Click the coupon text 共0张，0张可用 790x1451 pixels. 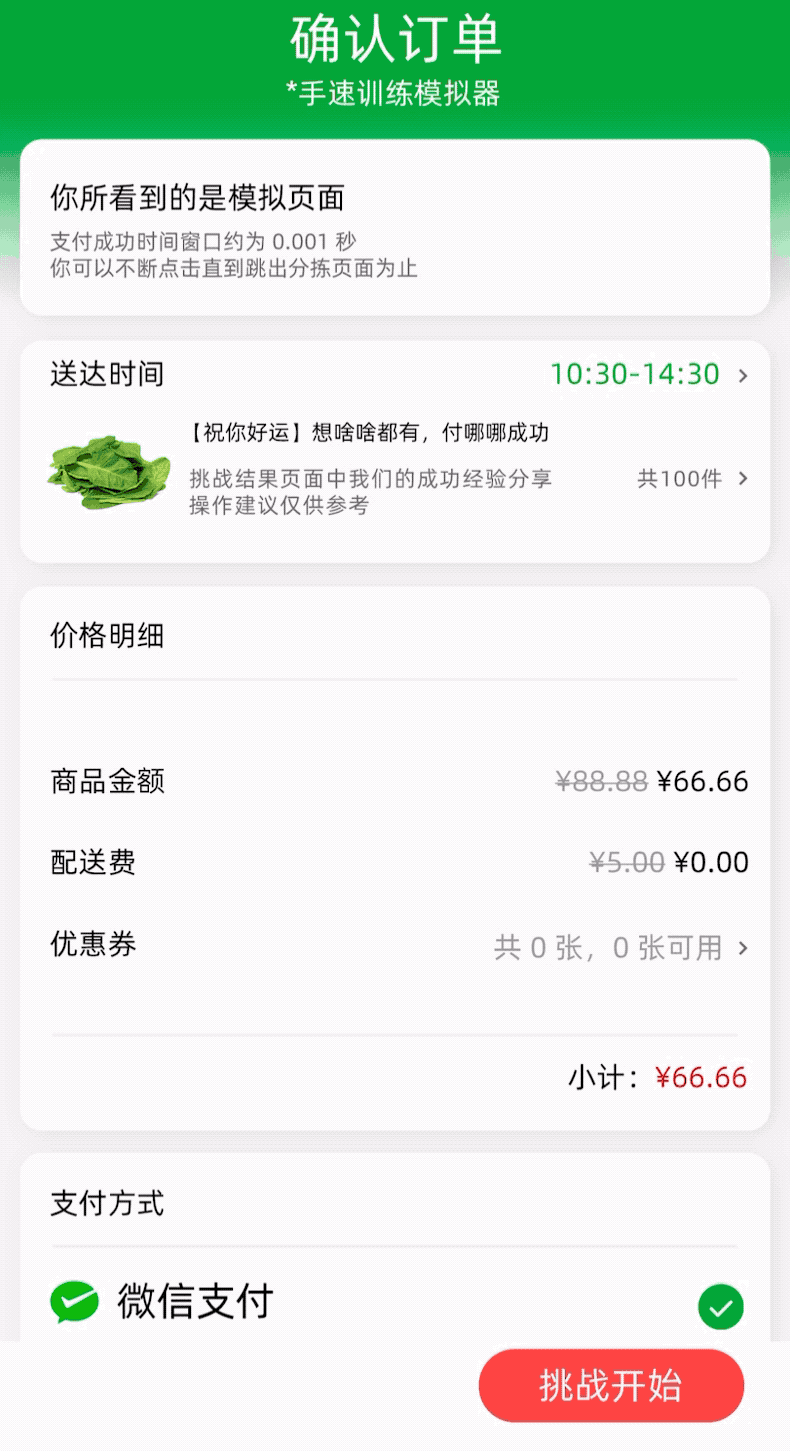tap(621, 947)
